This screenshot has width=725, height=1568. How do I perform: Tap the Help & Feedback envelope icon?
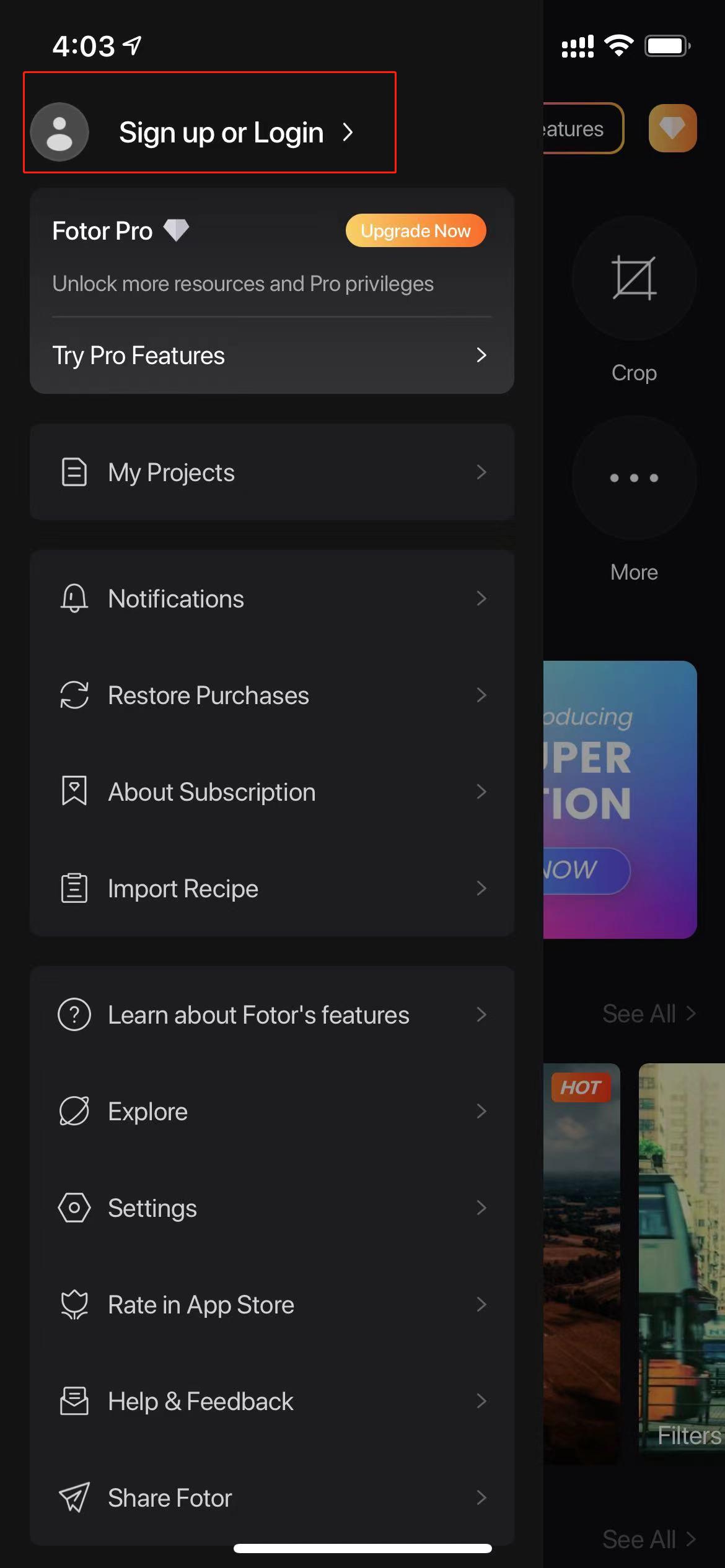pos(73,1401)
